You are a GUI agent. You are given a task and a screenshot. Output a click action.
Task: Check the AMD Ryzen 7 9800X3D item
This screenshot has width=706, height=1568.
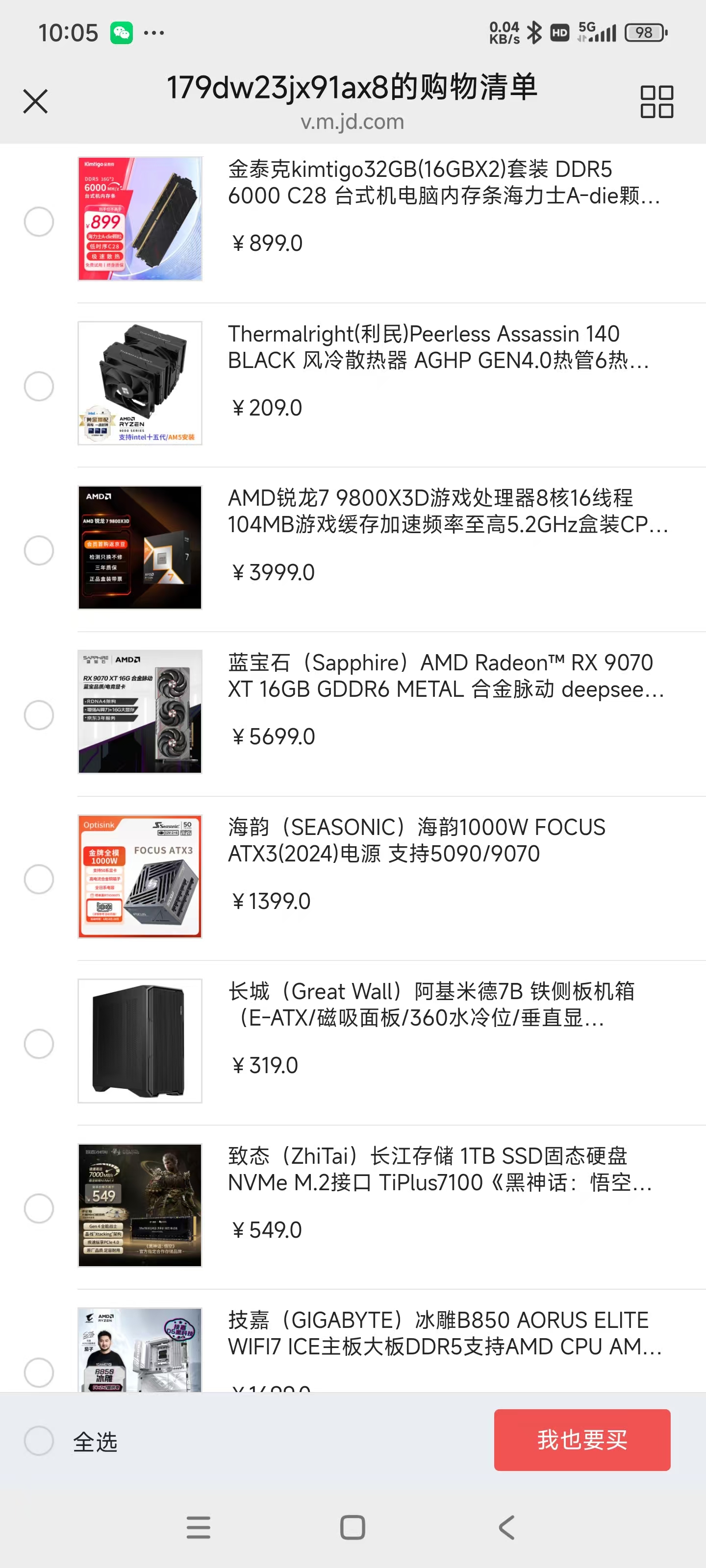39,550
